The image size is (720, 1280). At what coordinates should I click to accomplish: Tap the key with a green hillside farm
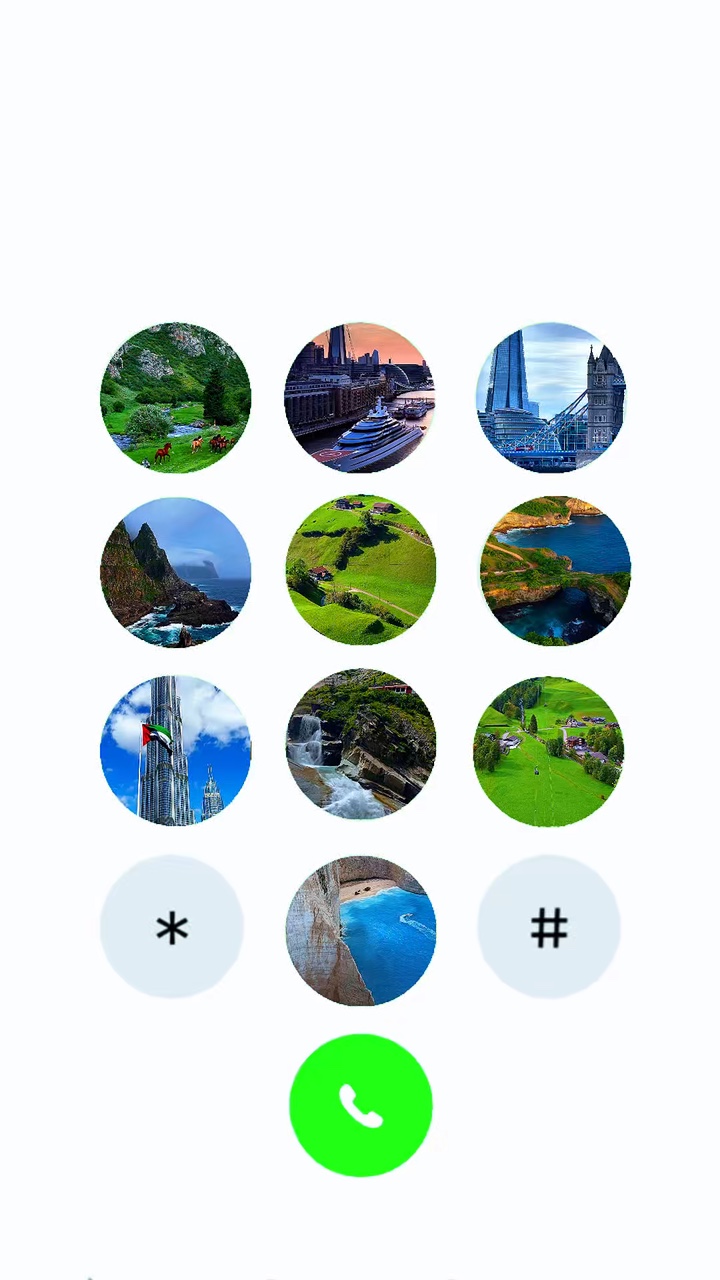361,569
